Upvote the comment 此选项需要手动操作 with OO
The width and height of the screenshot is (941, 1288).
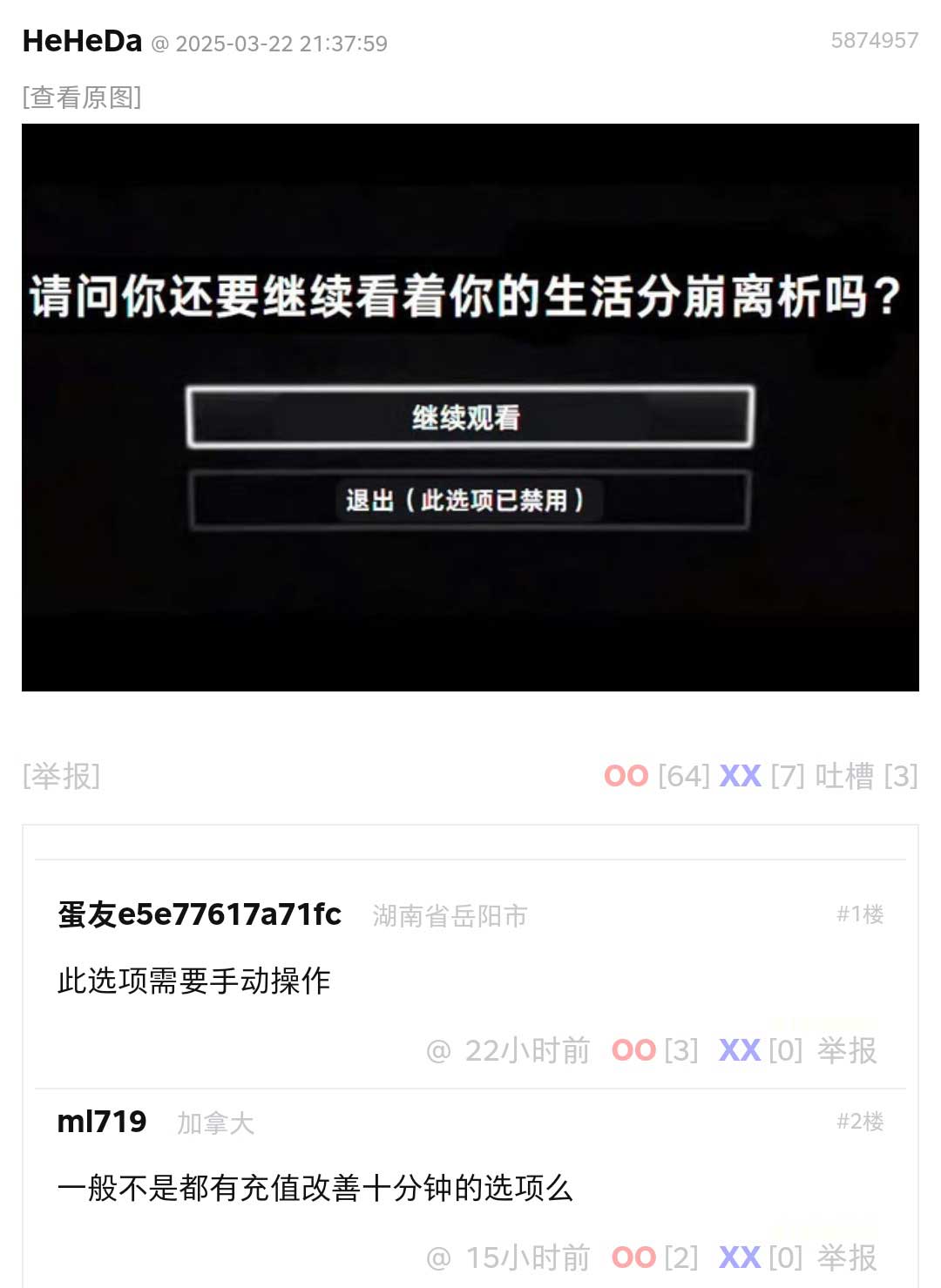[633, 1050]
